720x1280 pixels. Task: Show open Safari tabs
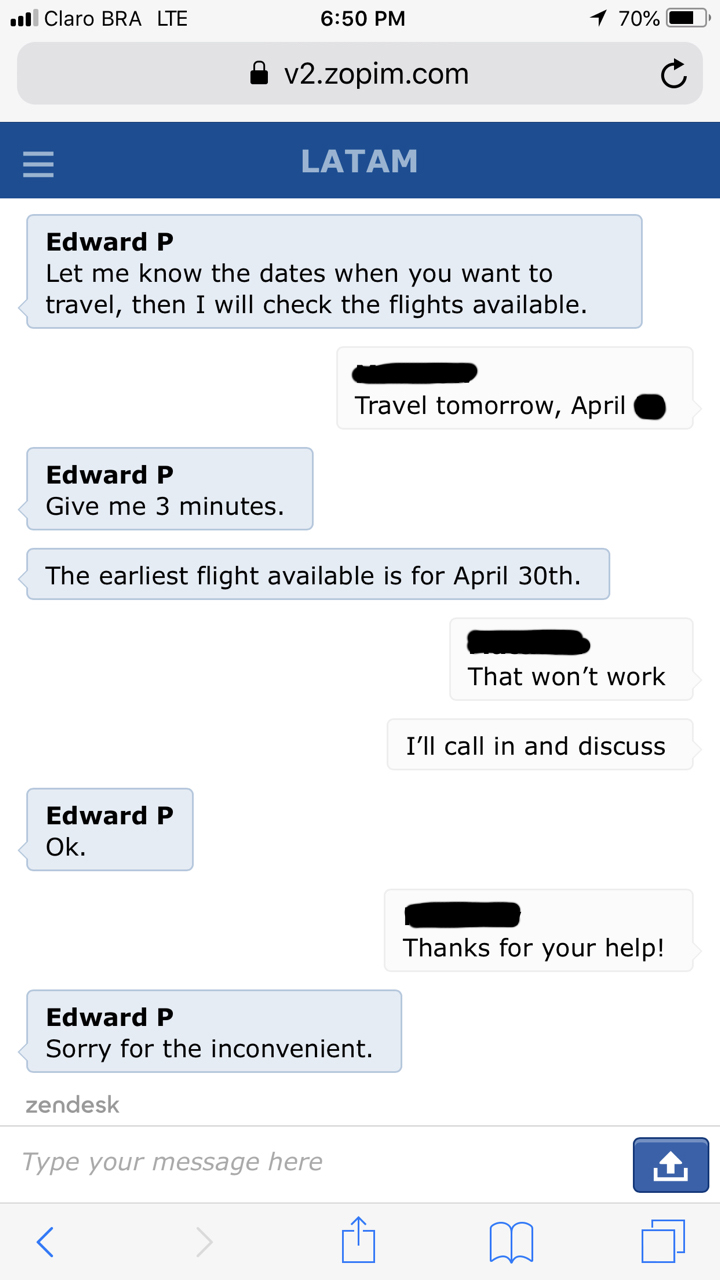pyautogui.click(x=663, y=1241)
